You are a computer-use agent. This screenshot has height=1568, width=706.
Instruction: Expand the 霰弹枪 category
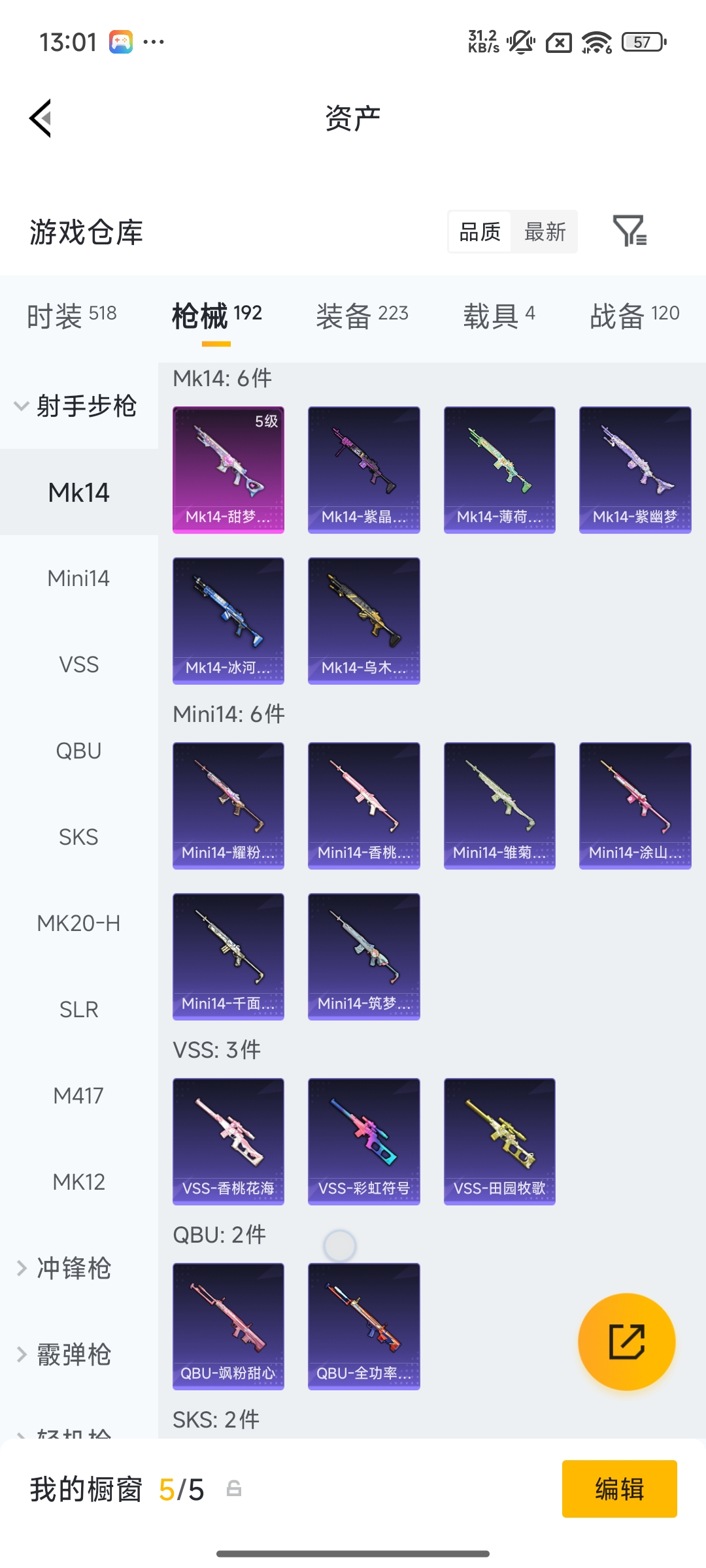coord(73,1354)
